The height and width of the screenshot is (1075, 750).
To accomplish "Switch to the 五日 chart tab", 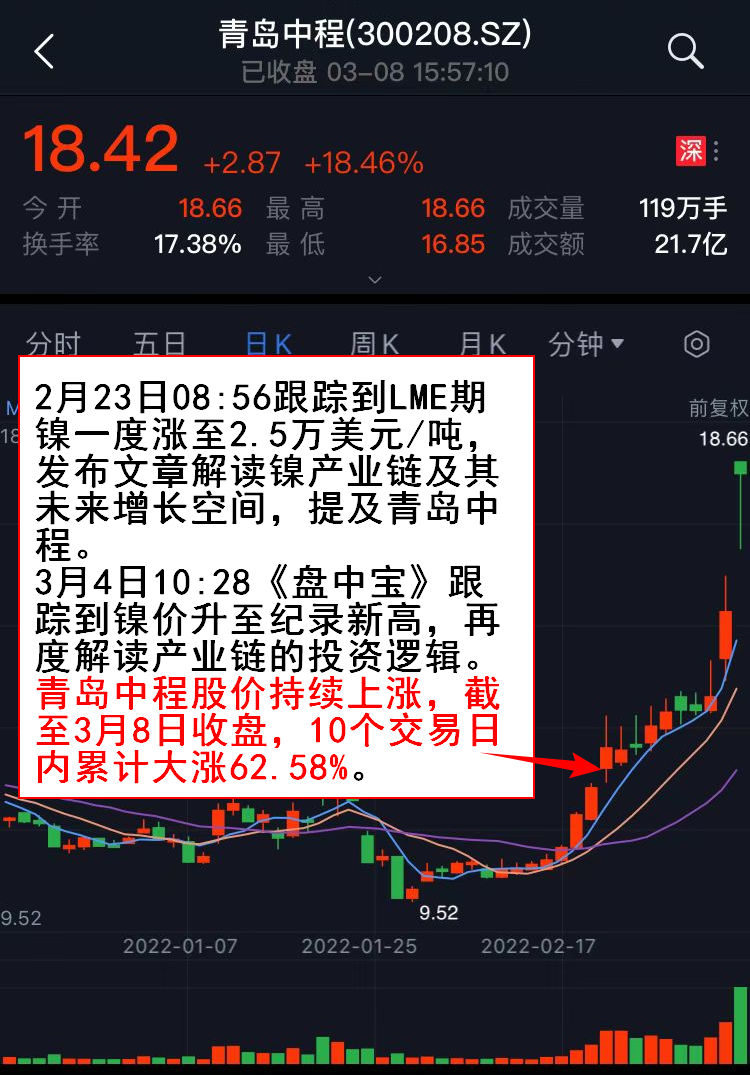I will pos(160,345).
